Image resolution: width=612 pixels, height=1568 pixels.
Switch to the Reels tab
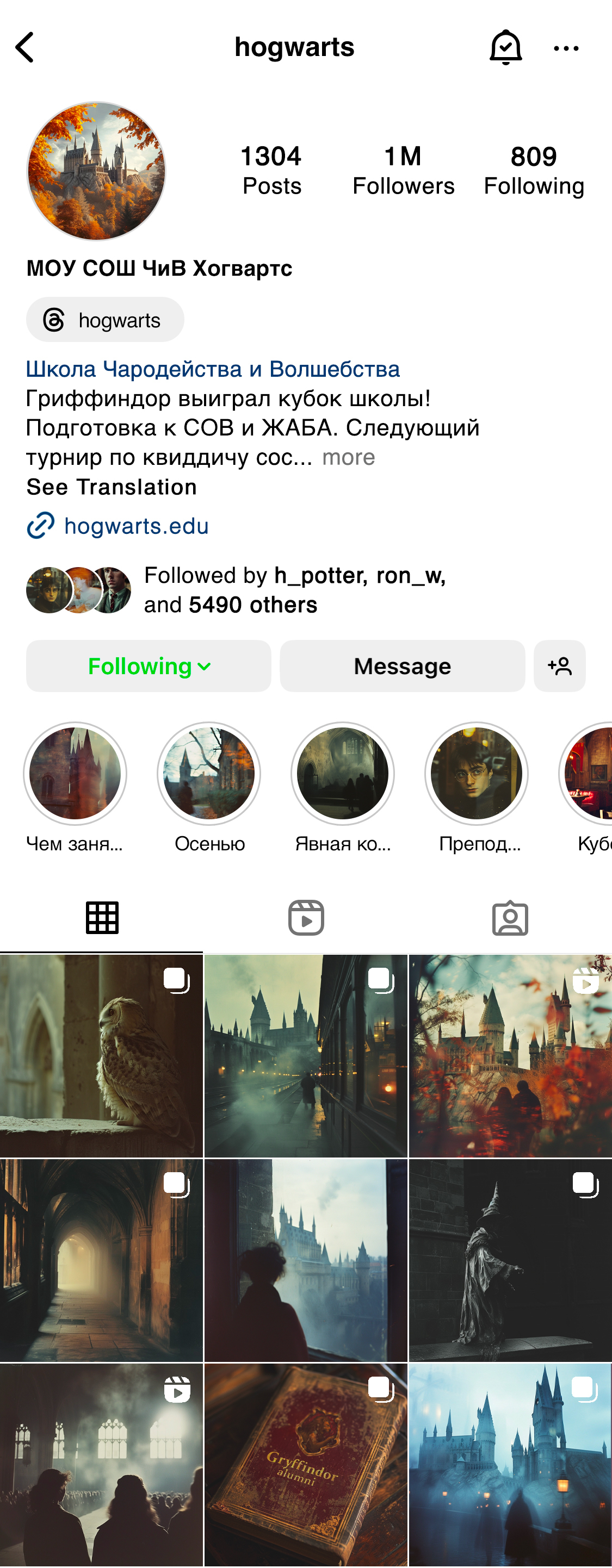306,917
